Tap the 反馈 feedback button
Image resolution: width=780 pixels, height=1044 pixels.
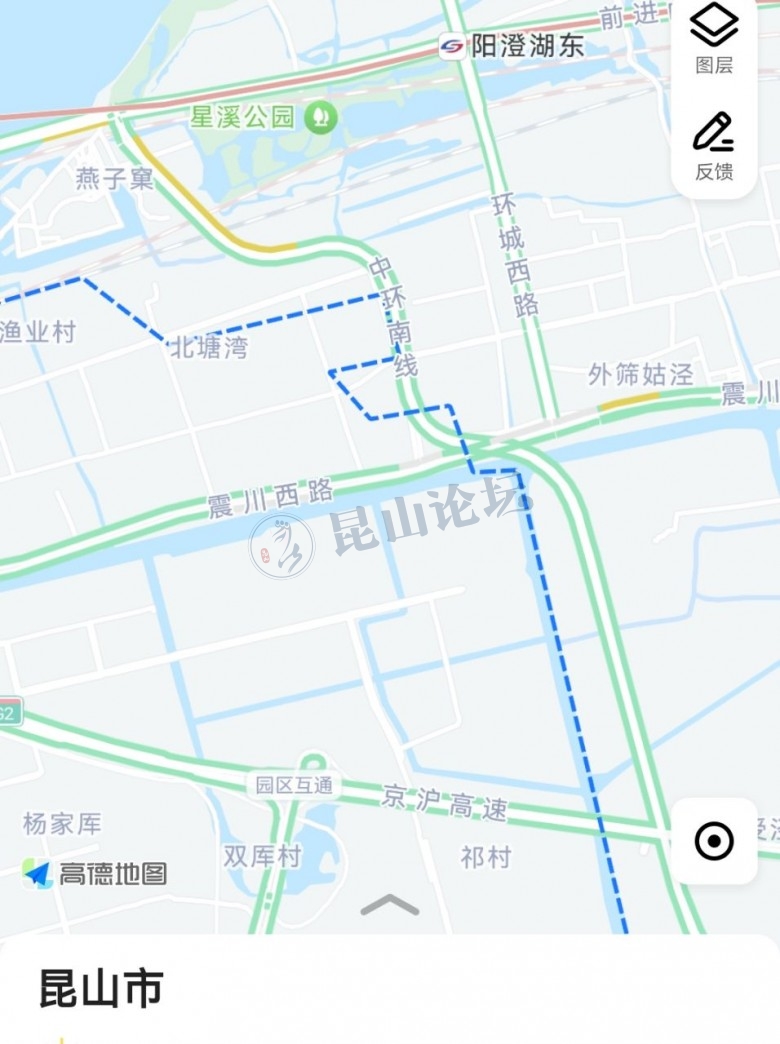point(714,146)
